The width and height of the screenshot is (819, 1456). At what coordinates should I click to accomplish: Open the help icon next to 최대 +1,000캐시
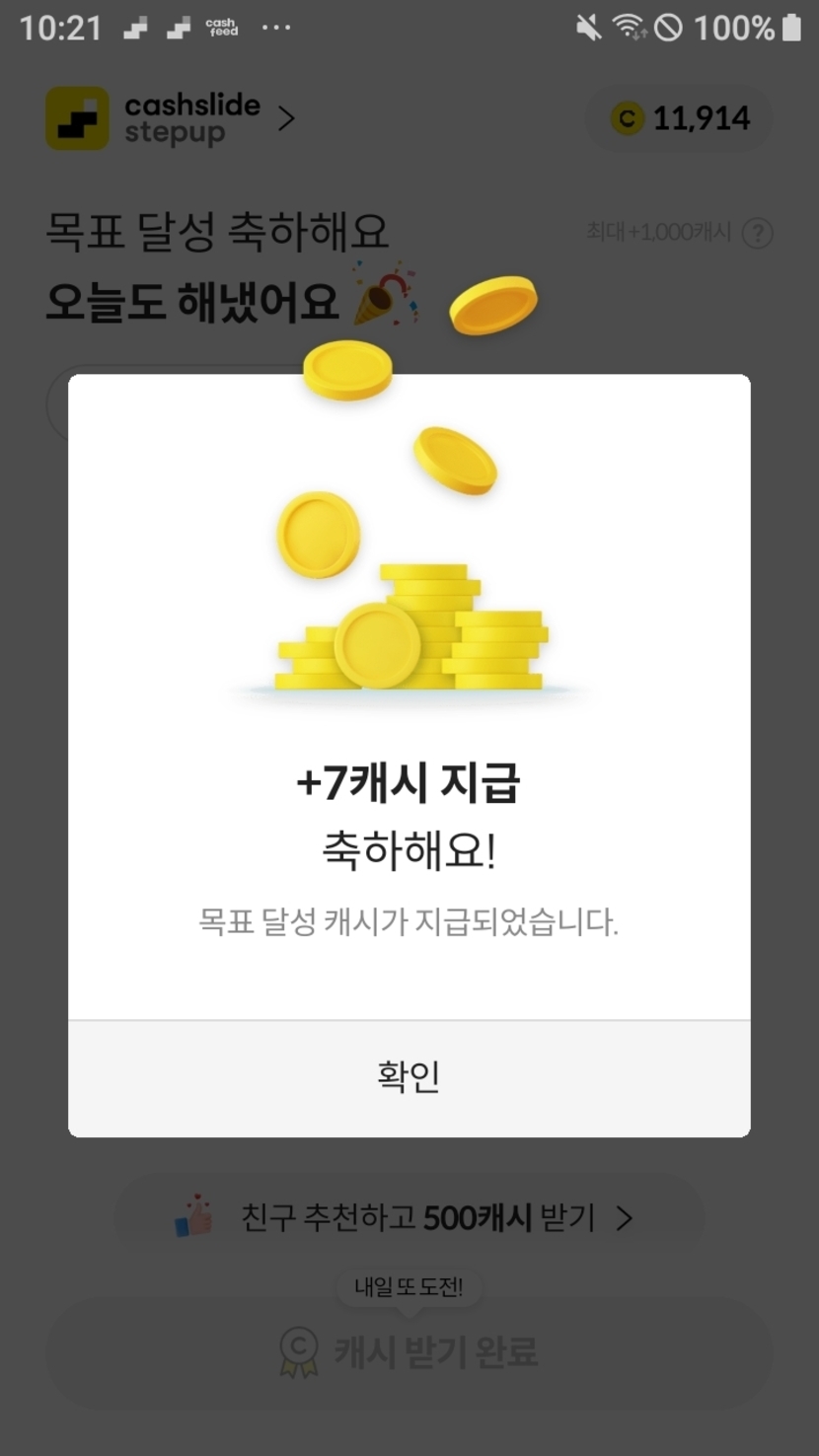pyautogui.click(x=757, y=234)
